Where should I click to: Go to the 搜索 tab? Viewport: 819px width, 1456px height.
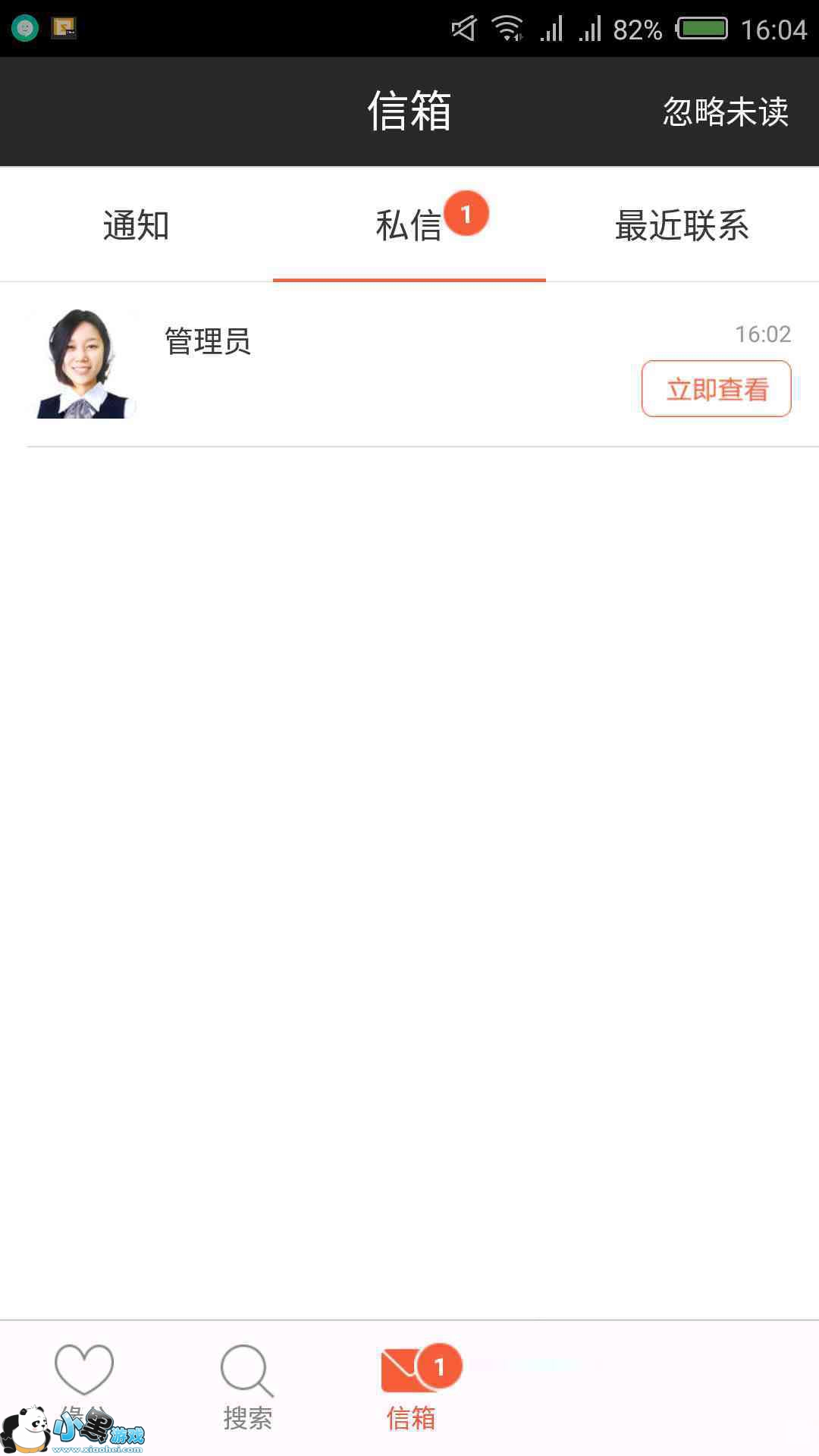tap(247, 1388)
